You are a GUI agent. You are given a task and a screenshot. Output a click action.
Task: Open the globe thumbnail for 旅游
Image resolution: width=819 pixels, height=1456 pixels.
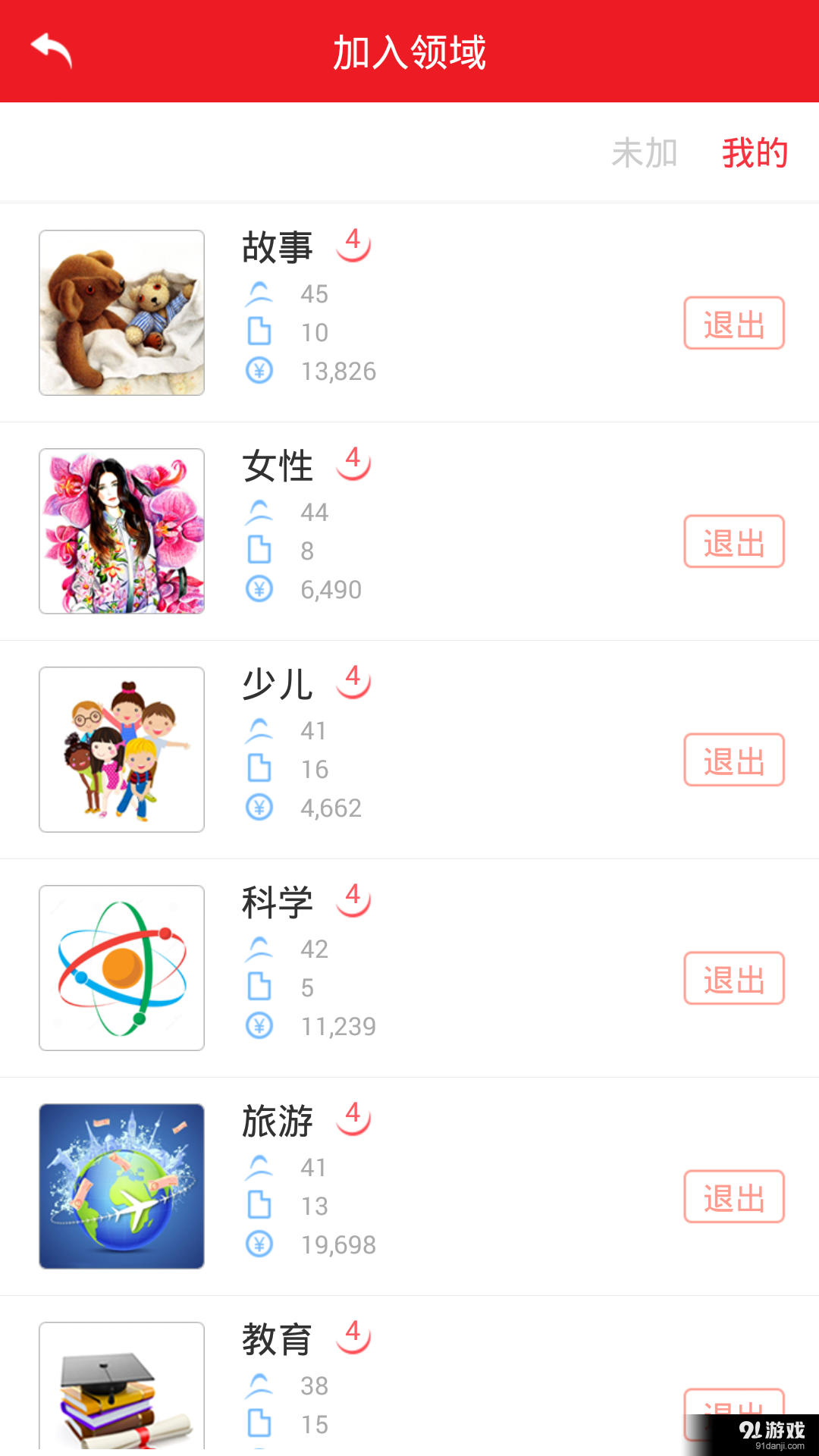(121, 1185)
